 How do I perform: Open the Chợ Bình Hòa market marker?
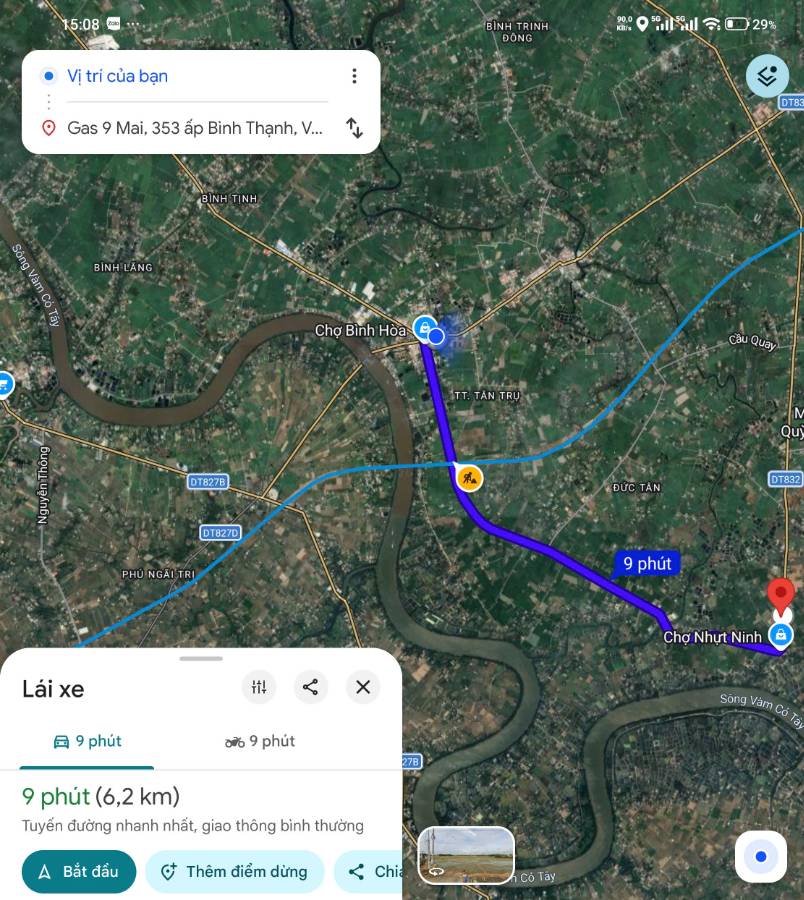click(x=424, y=328)
